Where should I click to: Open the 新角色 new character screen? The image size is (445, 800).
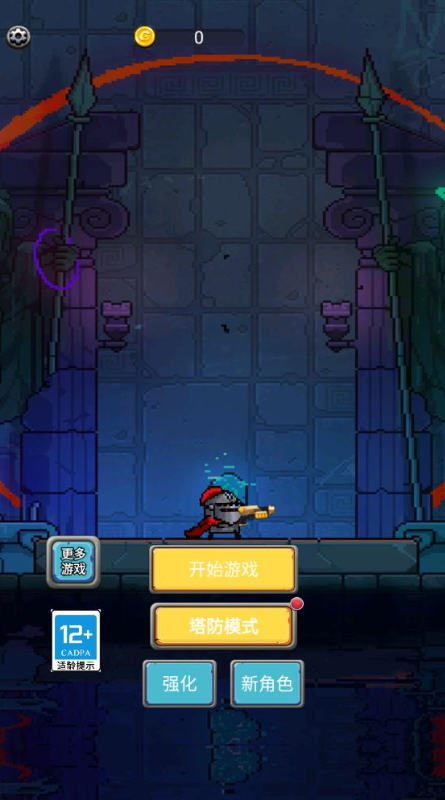267,684
